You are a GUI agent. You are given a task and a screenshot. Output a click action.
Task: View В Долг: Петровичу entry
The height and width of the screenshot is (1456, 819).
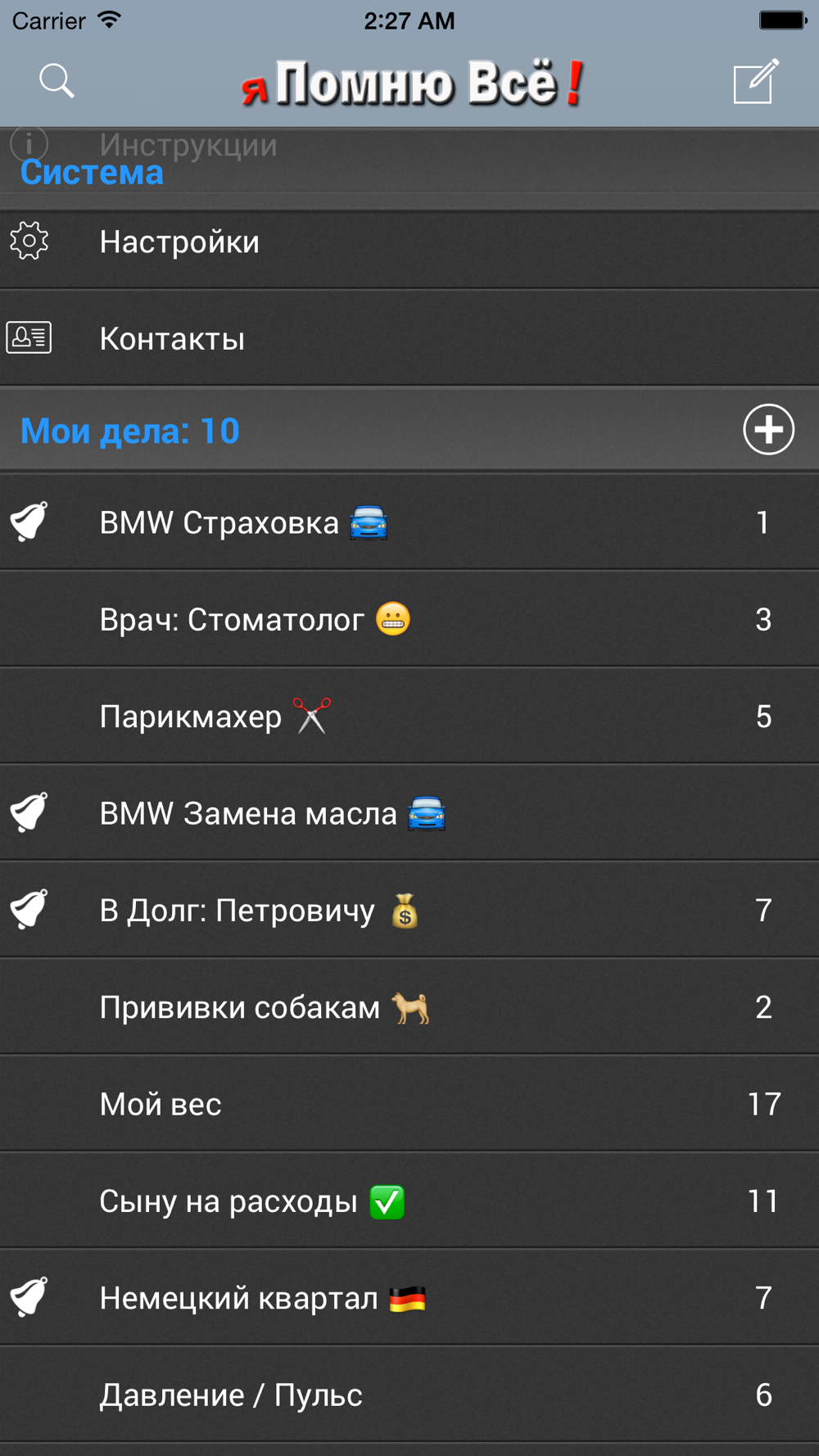coord(409,910)
